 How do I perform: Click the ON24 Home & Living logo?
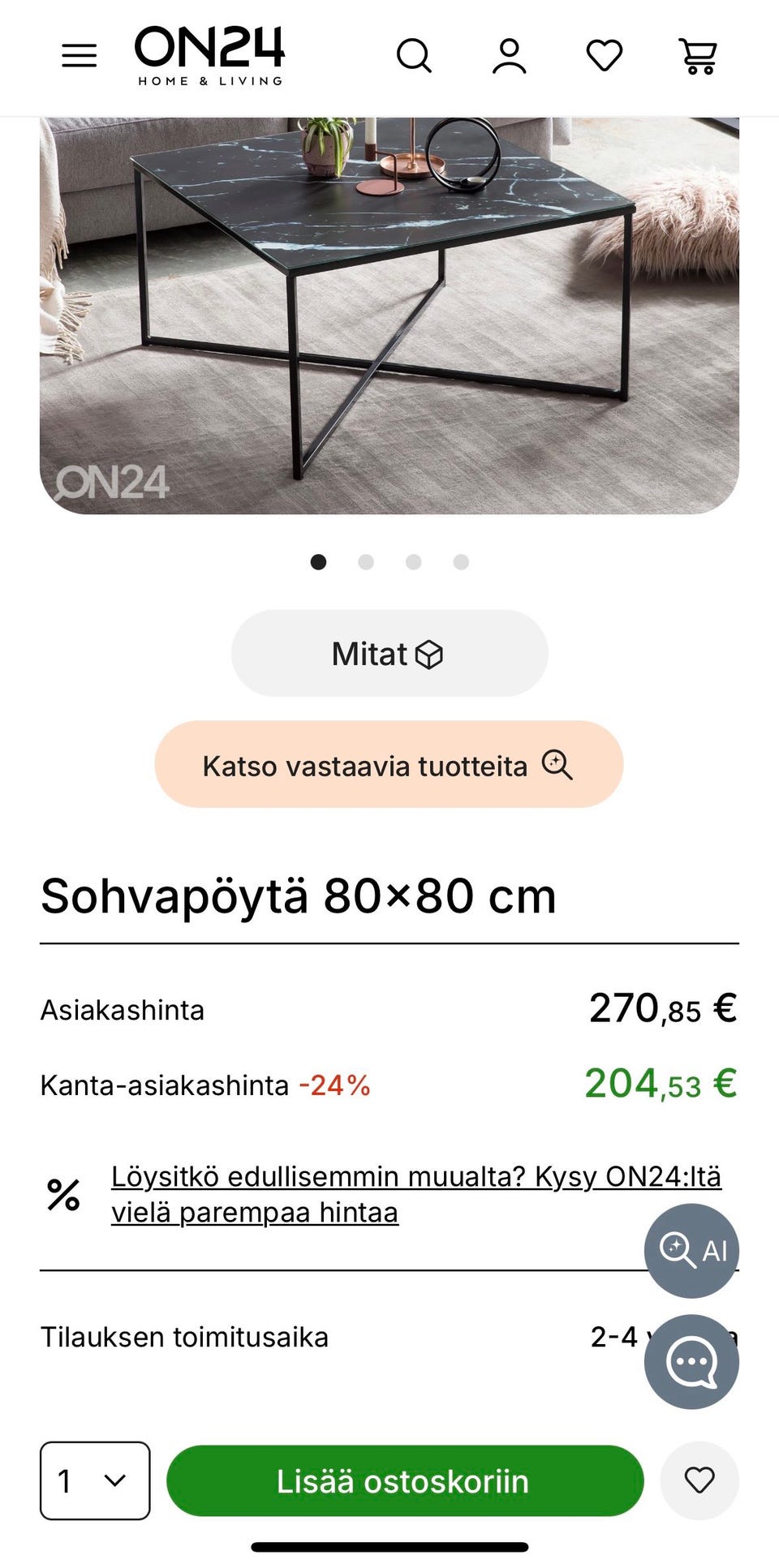[x=210, y=55]
